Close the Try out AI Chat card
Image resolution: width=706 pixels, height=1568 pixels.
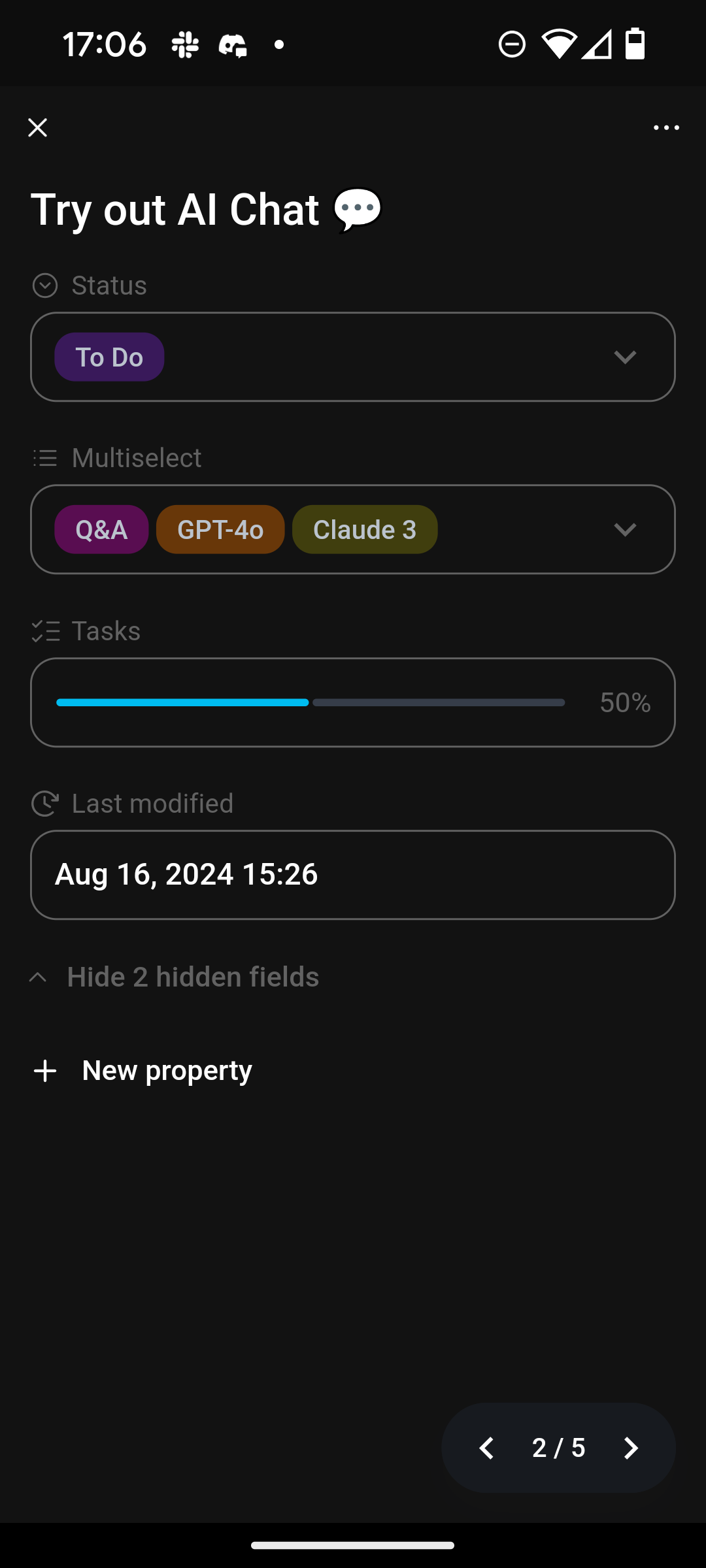(x=38, y=127)
